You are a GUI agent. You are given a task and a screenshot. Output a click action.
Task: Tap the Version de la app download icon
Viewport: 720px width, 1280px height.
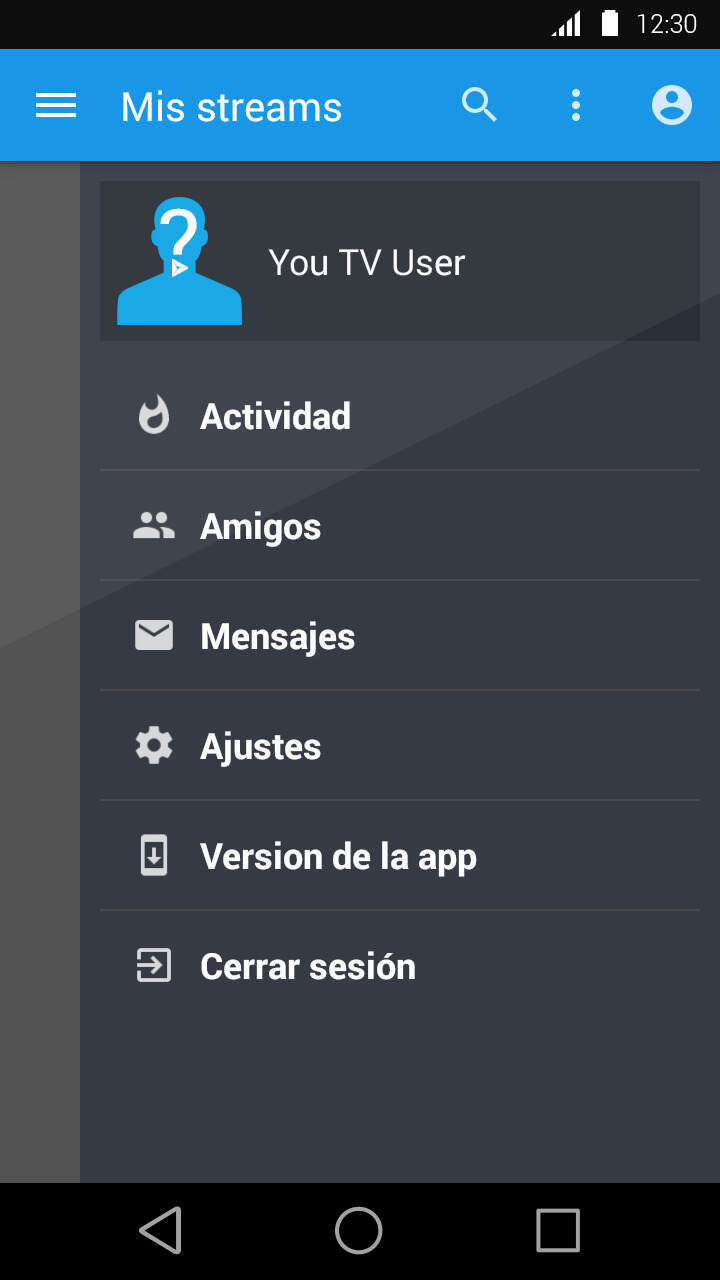(x=152, y=856)
